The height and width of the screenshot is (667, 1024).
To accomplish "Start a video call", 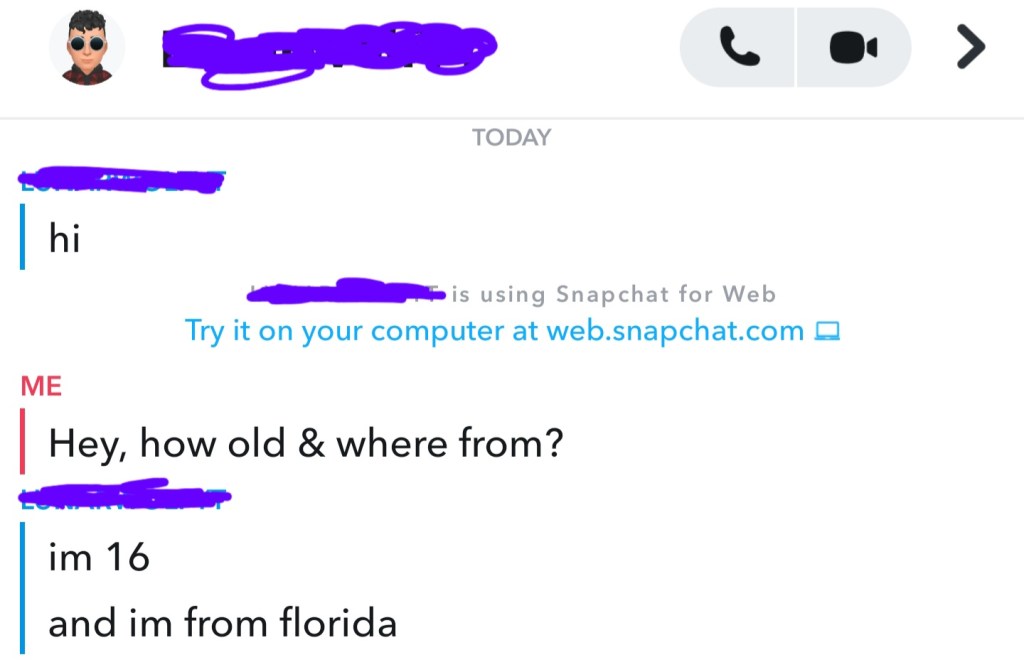I will click(853, 47).
